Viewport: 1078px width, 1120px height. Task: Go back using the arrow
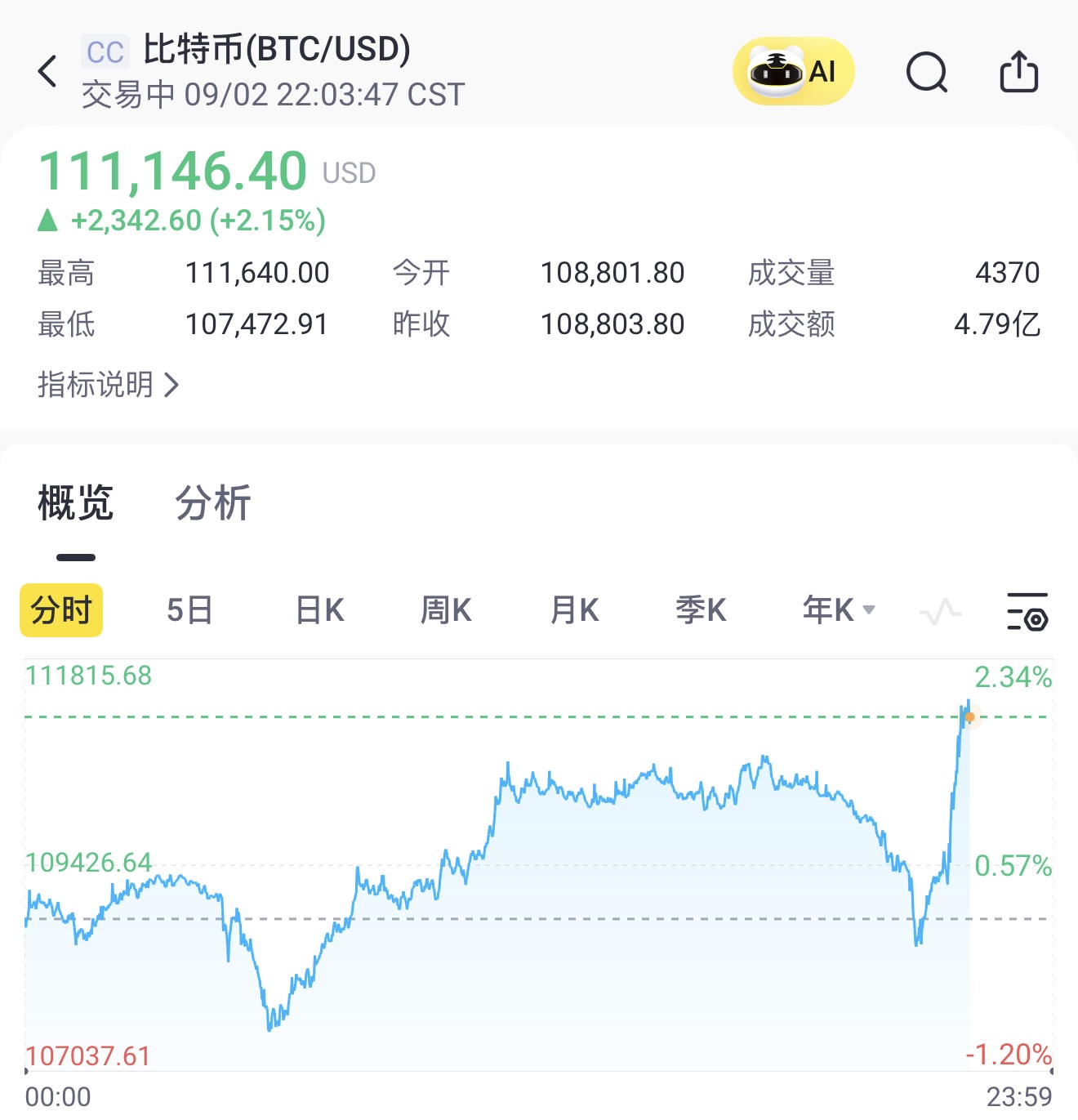tap(48, 72)
